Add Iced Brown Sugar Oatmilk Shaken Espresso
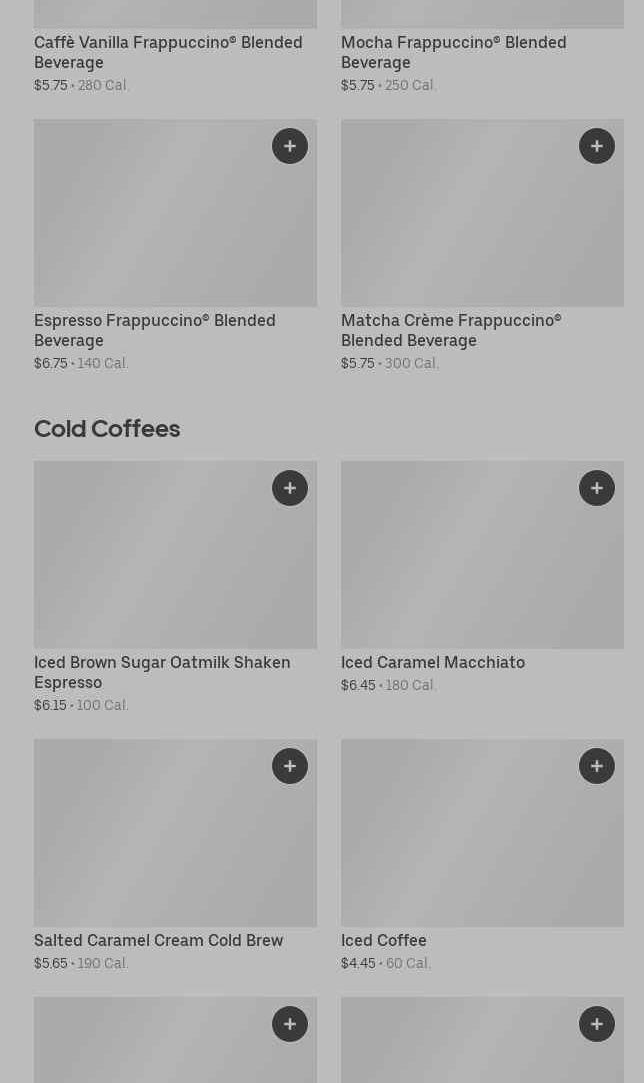Screen dimensions: 644x1083 pyautogui.click(x=290, y=488)
